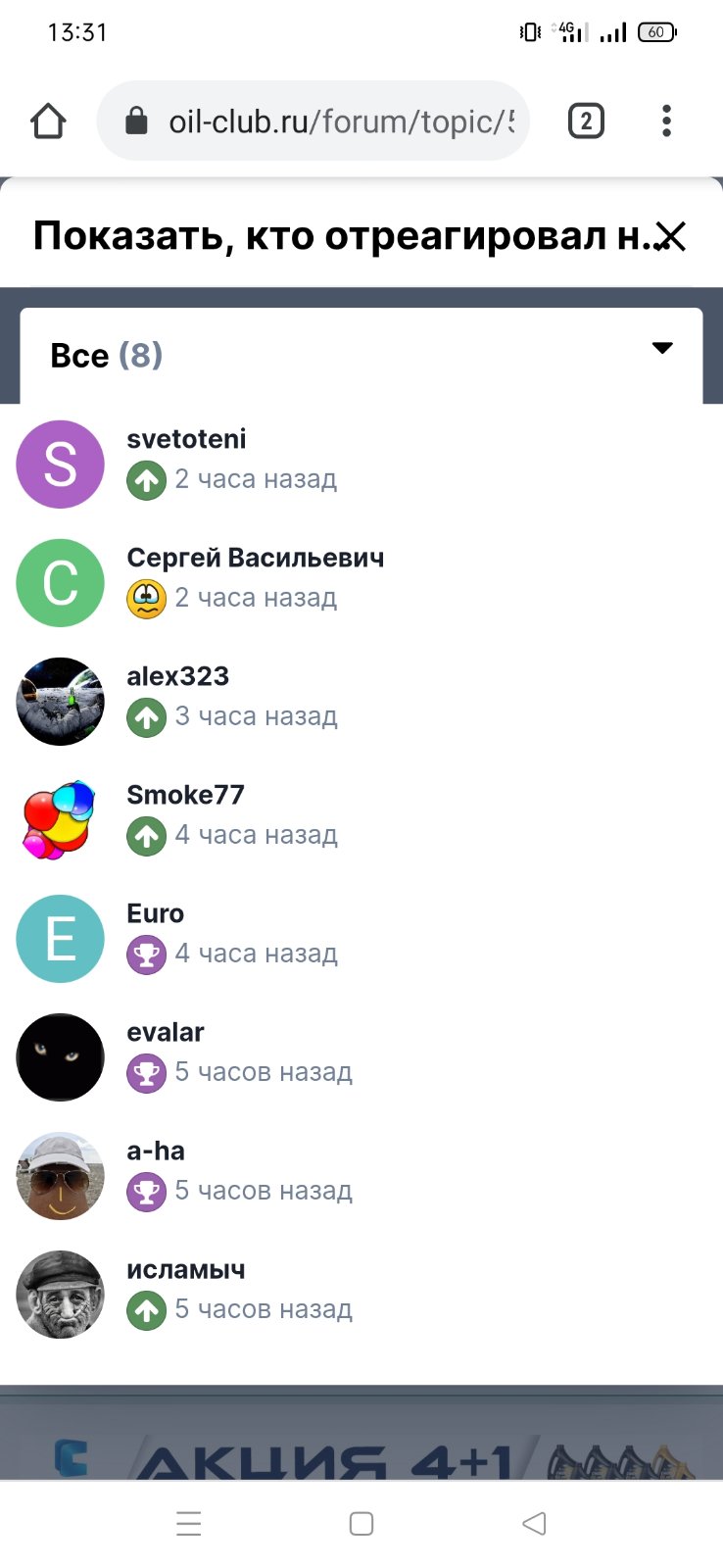723x1568 pixels.
Task: Open Сергей Васильевич's profile
Action: 256,558
